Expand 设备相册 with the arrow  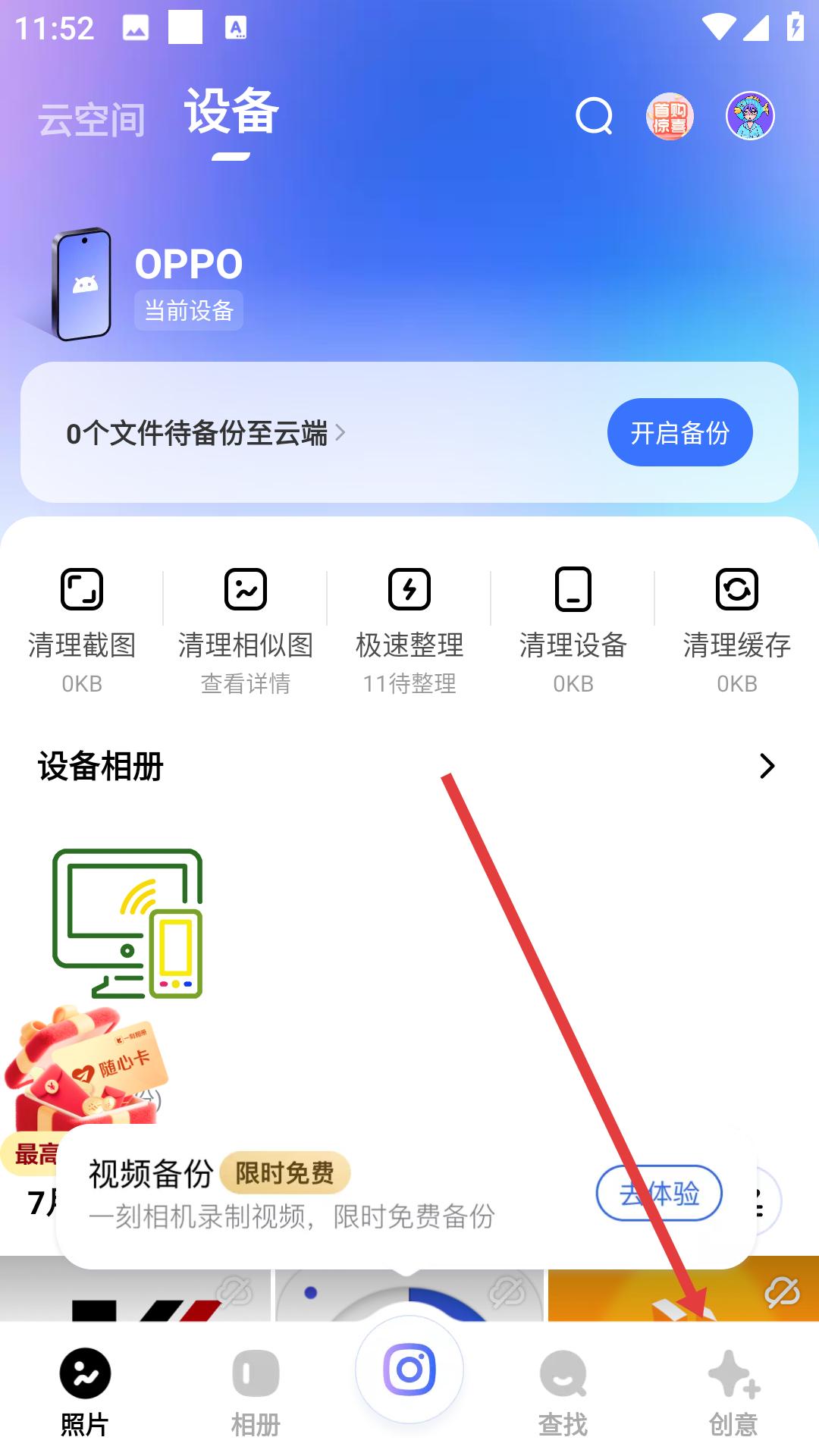767,766
